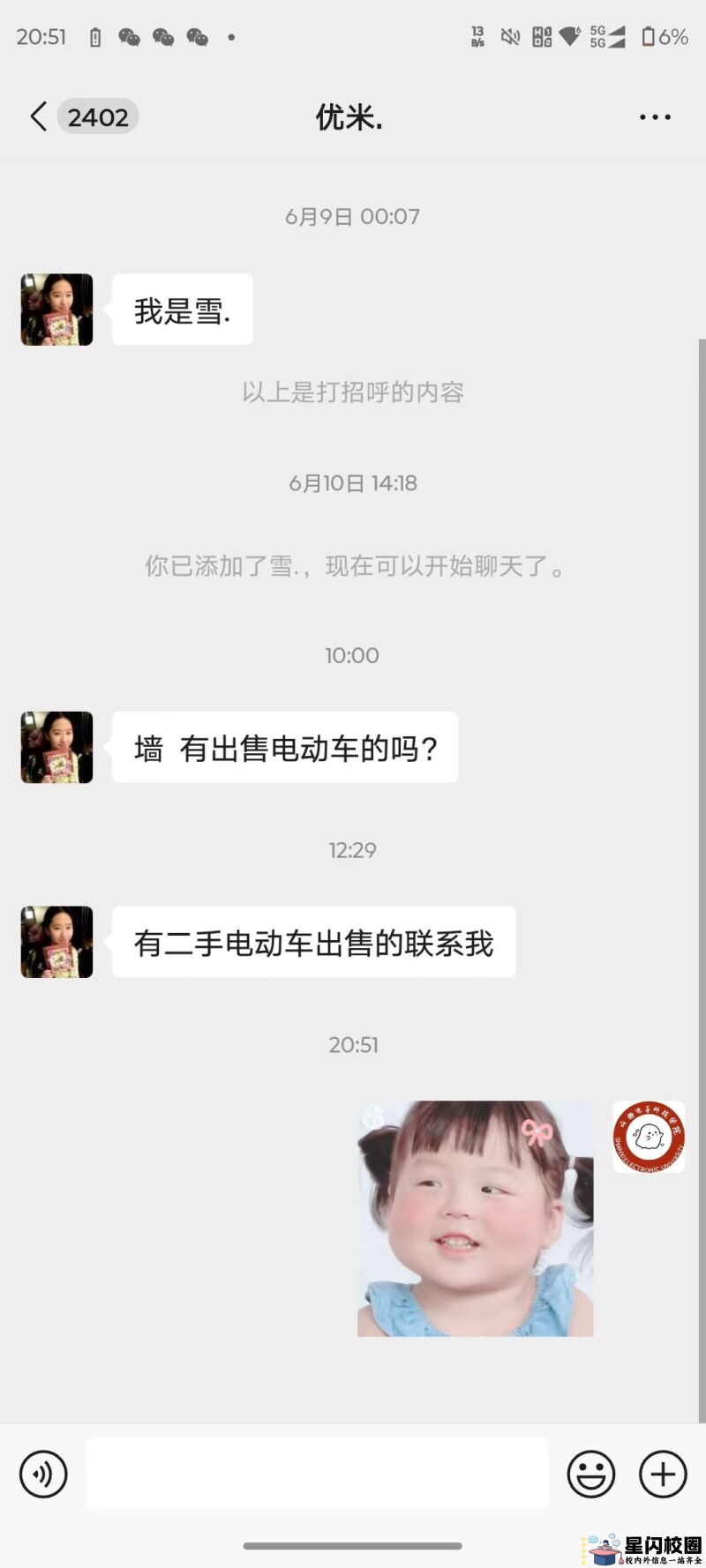Switch to voice message input
The width and height of the screenshot is (706, 1568).
pos(43,1474)
